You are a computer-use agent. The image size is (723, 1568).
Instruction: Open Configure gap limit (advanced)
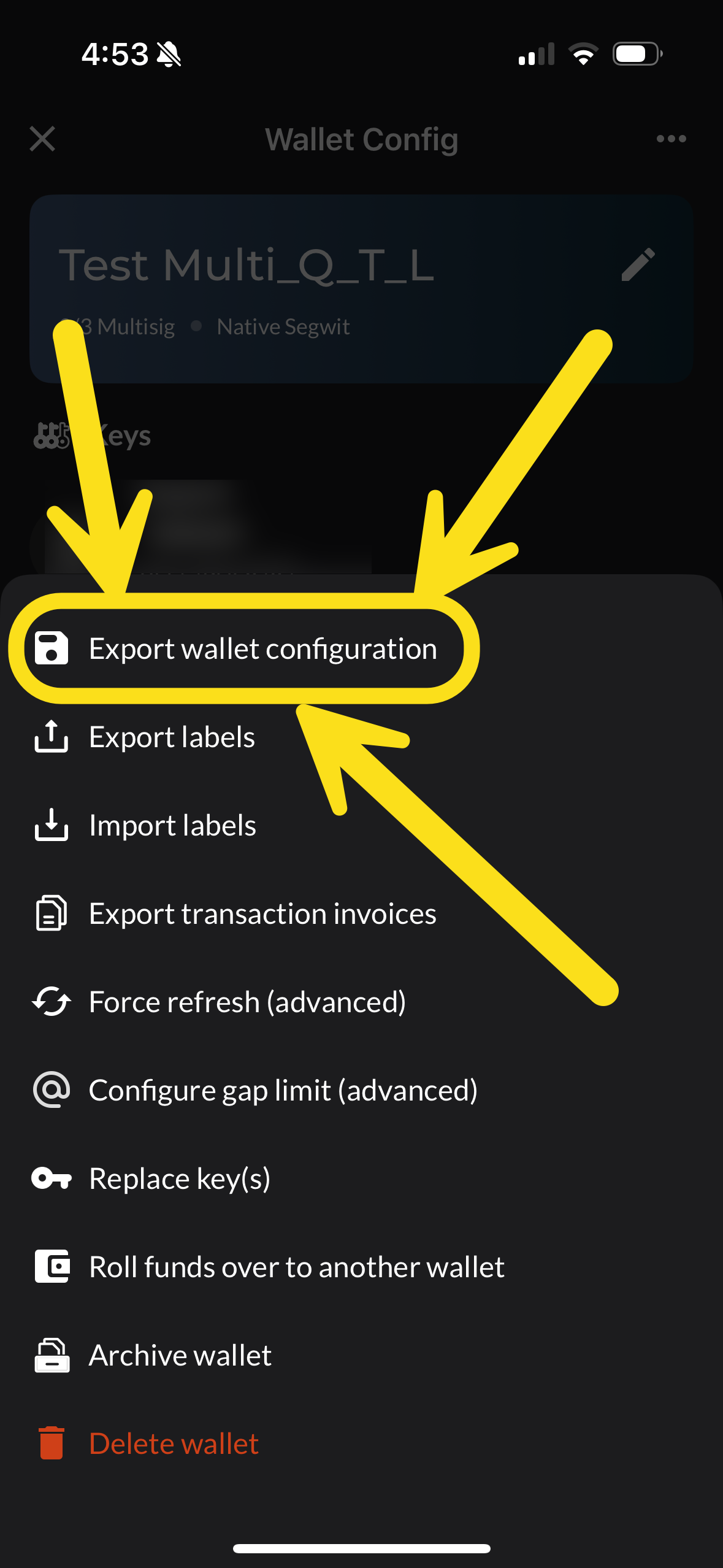coord(283,1090)
